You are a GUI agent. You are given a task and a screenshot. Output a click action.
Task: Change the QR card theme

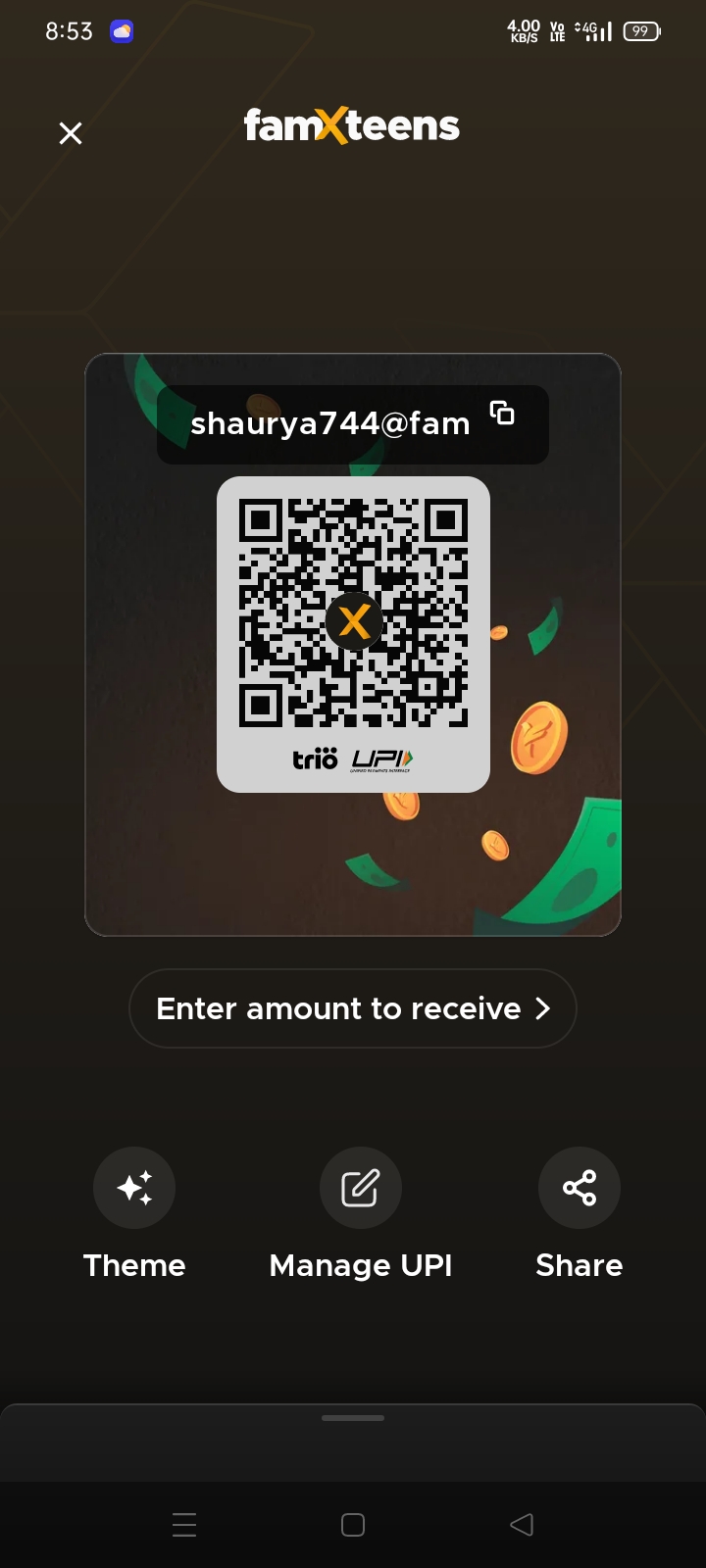(134, 1188)
